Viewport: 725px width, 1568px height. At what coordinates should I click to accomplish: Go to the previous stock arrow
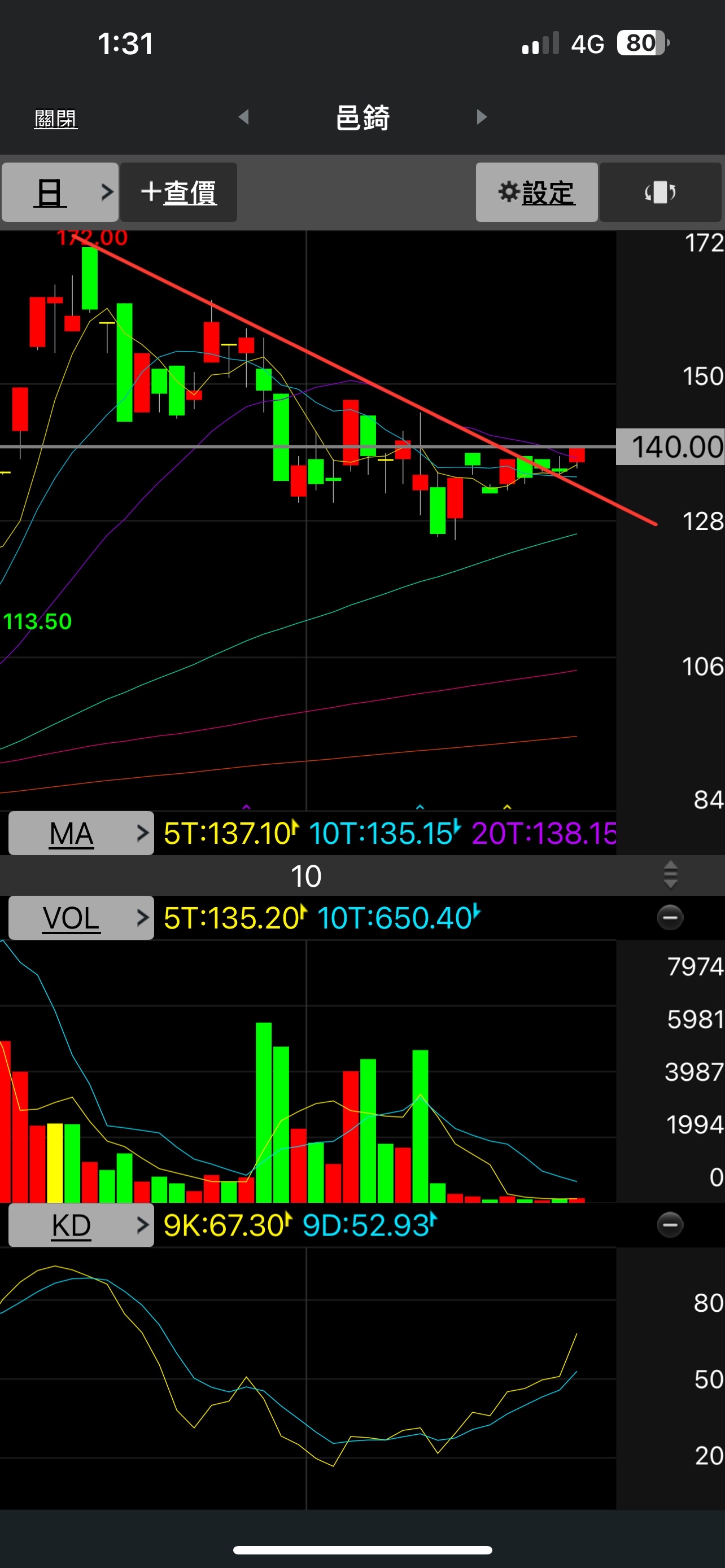click(x=244, y=116)
